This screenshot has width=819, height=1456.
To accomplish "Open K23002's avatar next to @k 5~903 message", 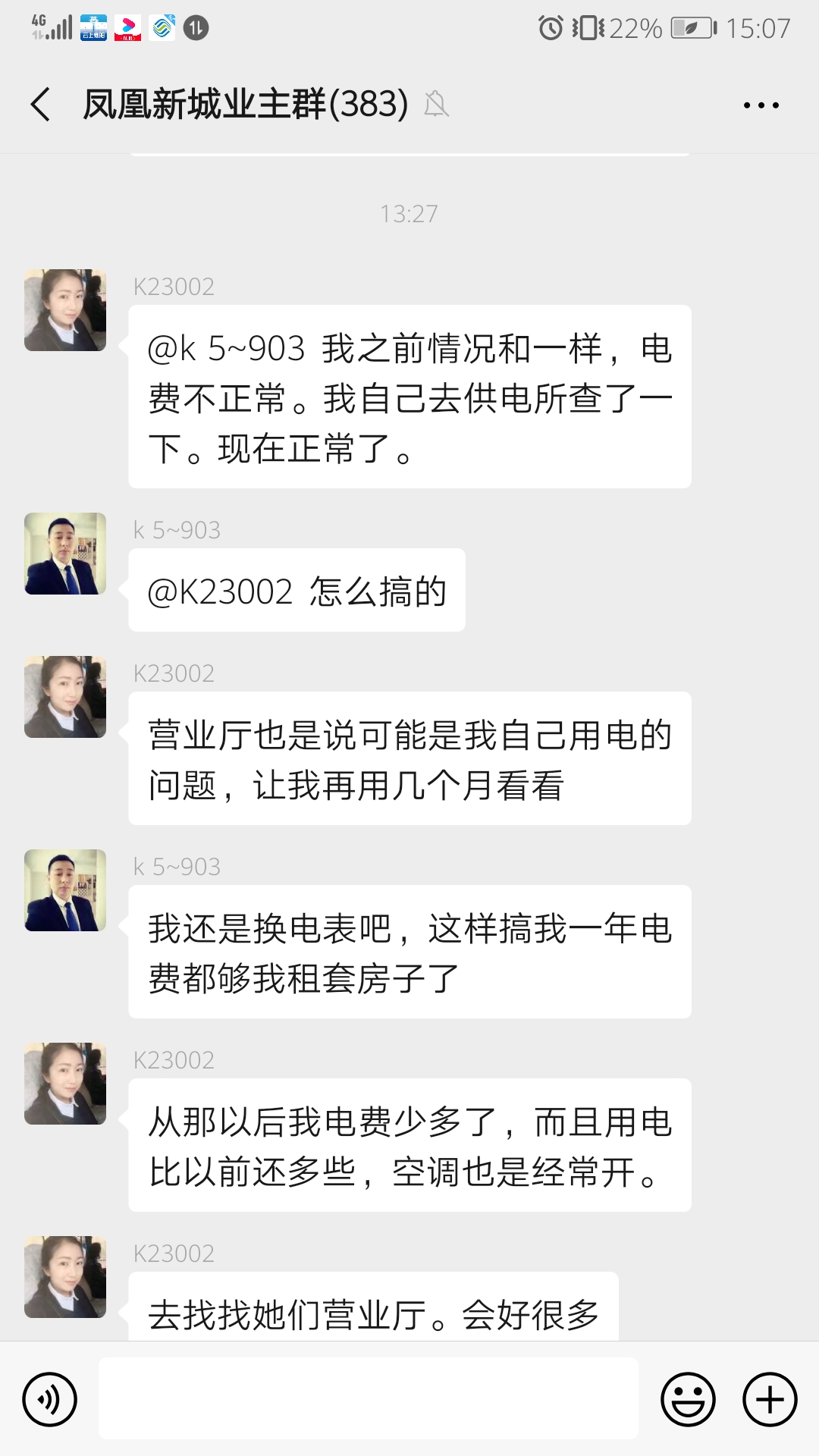I will (x=65, y=310).
